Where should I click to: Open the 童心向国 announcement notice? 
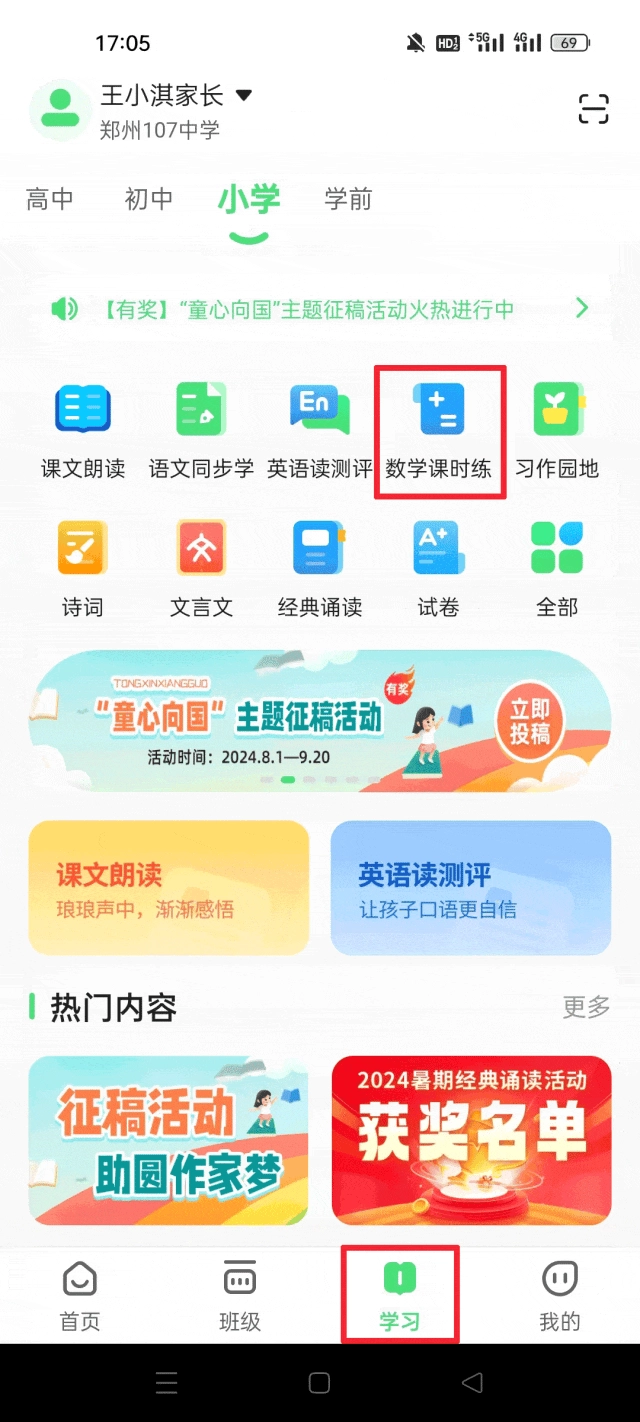click(310, 309)
